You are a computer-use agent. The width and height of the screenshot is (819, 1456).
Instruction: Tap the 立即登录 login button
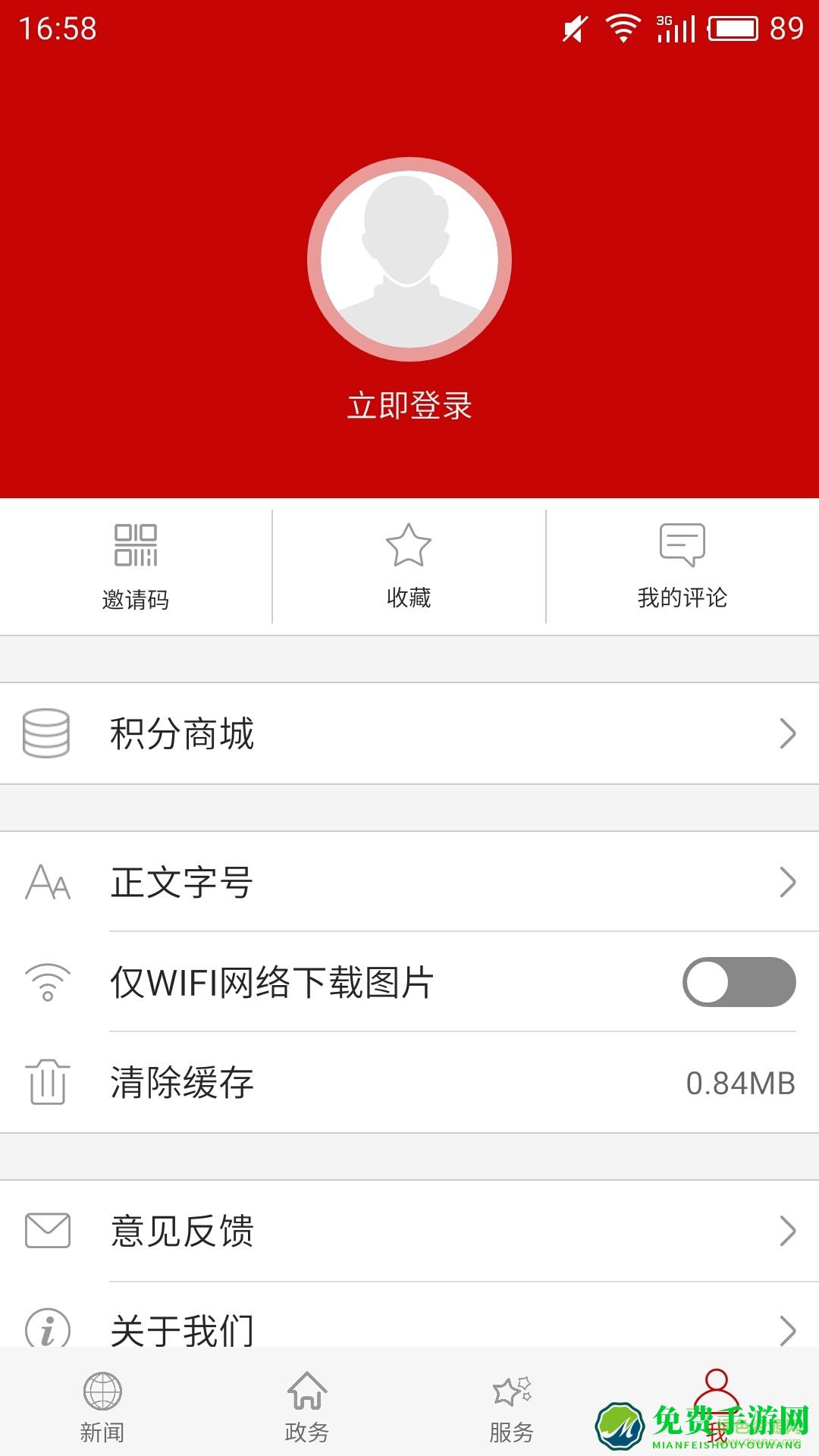(409, 406)
